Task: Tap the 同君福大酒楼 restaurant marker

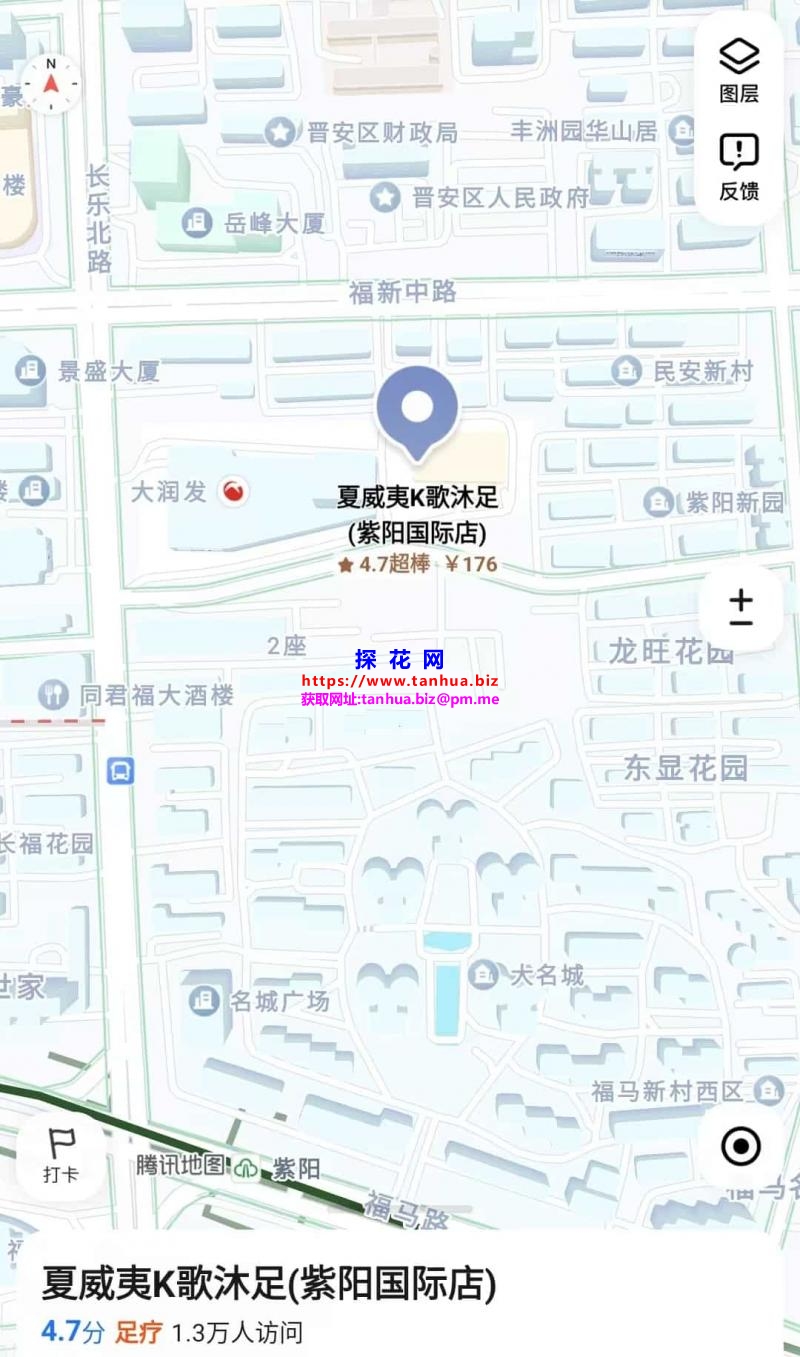Action: tap(53, 694)
